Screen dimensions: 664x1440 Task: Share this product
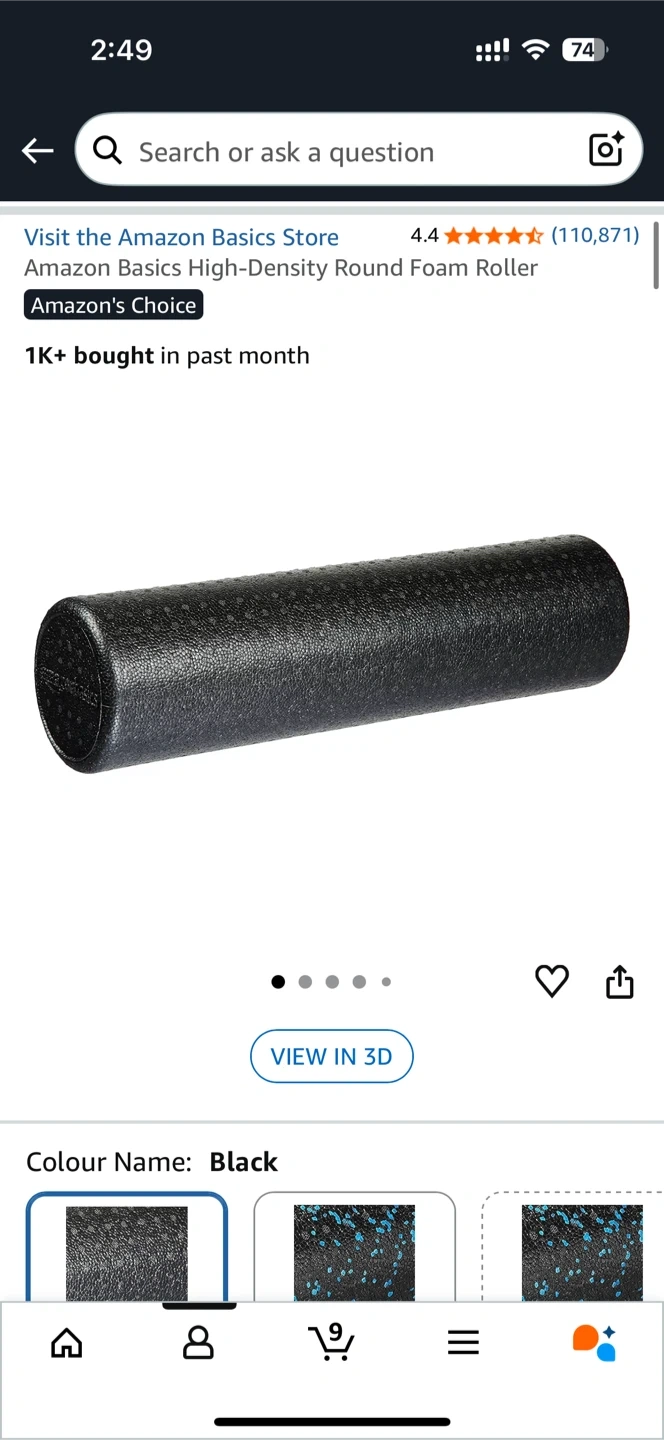[620, 981]
